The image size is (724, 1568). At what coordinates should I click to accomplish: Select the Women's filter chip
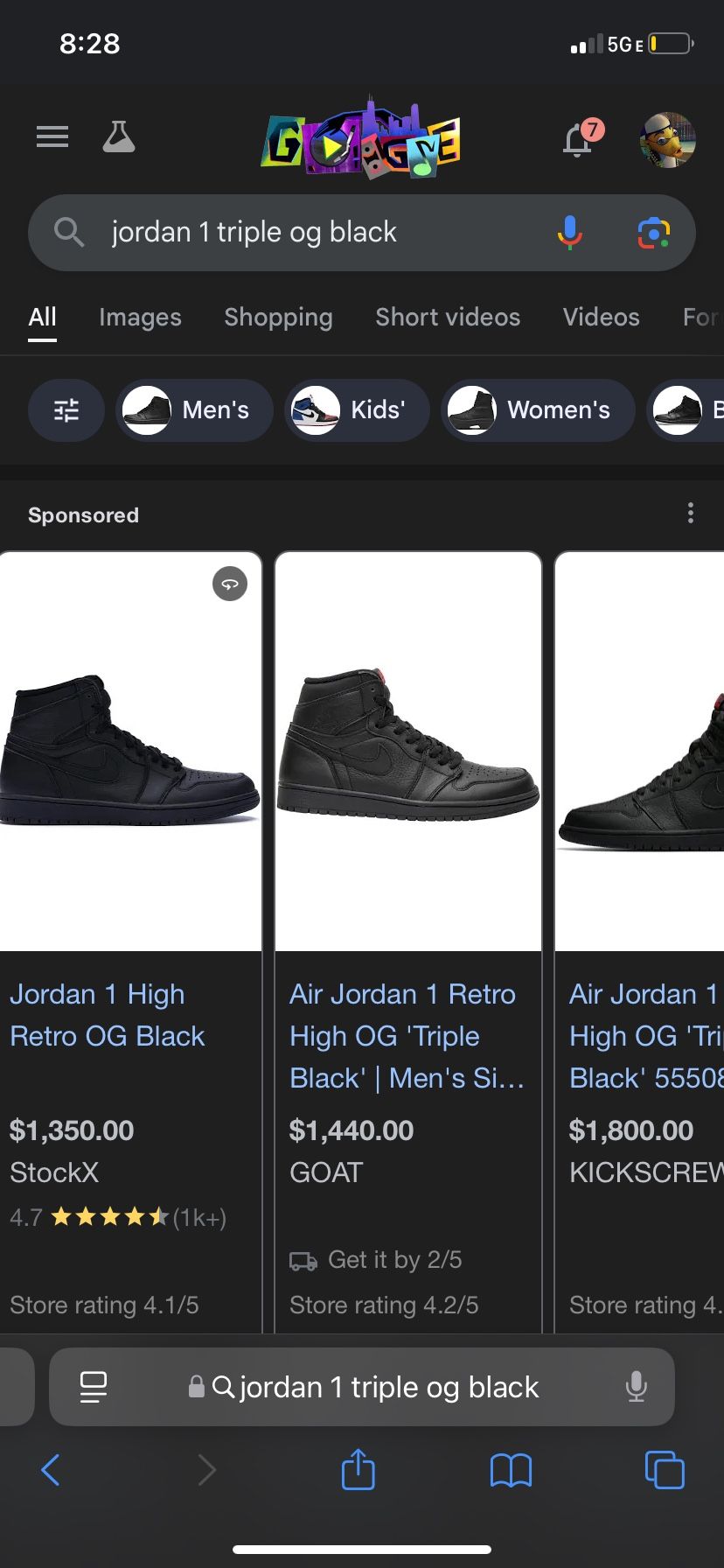[x=537, y=410]
